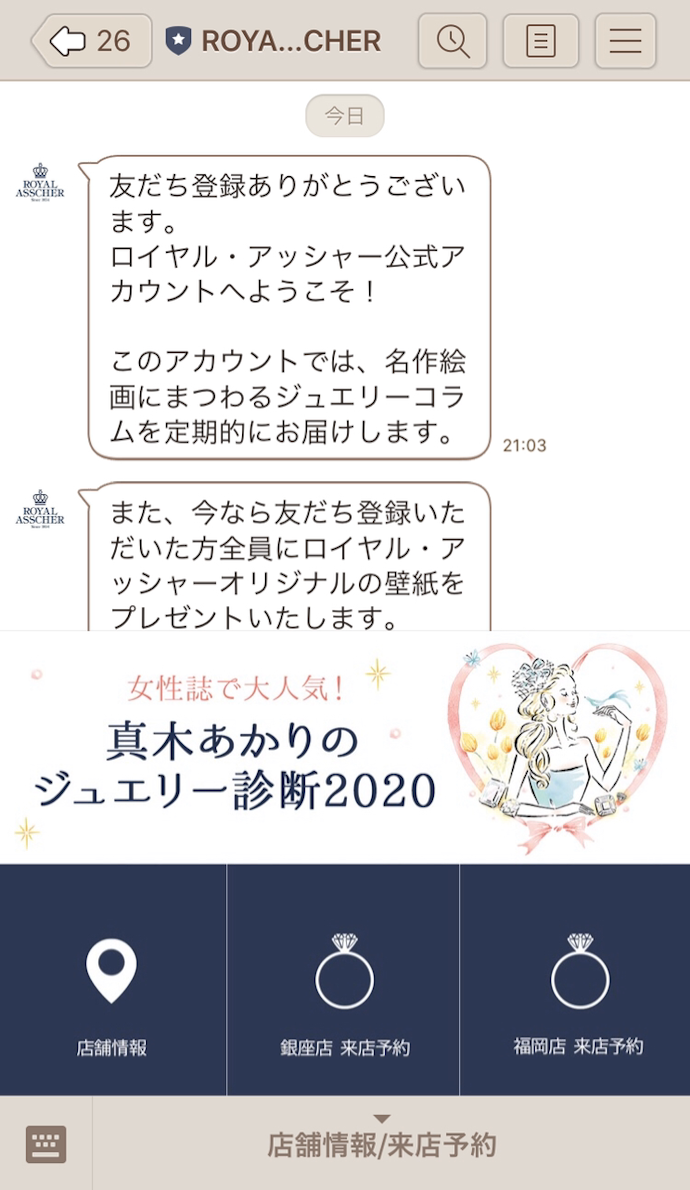Collapse the 店舗情報/来店予約 menu bar
This screenshot has width=690, height=1190.
point(381,1143)
